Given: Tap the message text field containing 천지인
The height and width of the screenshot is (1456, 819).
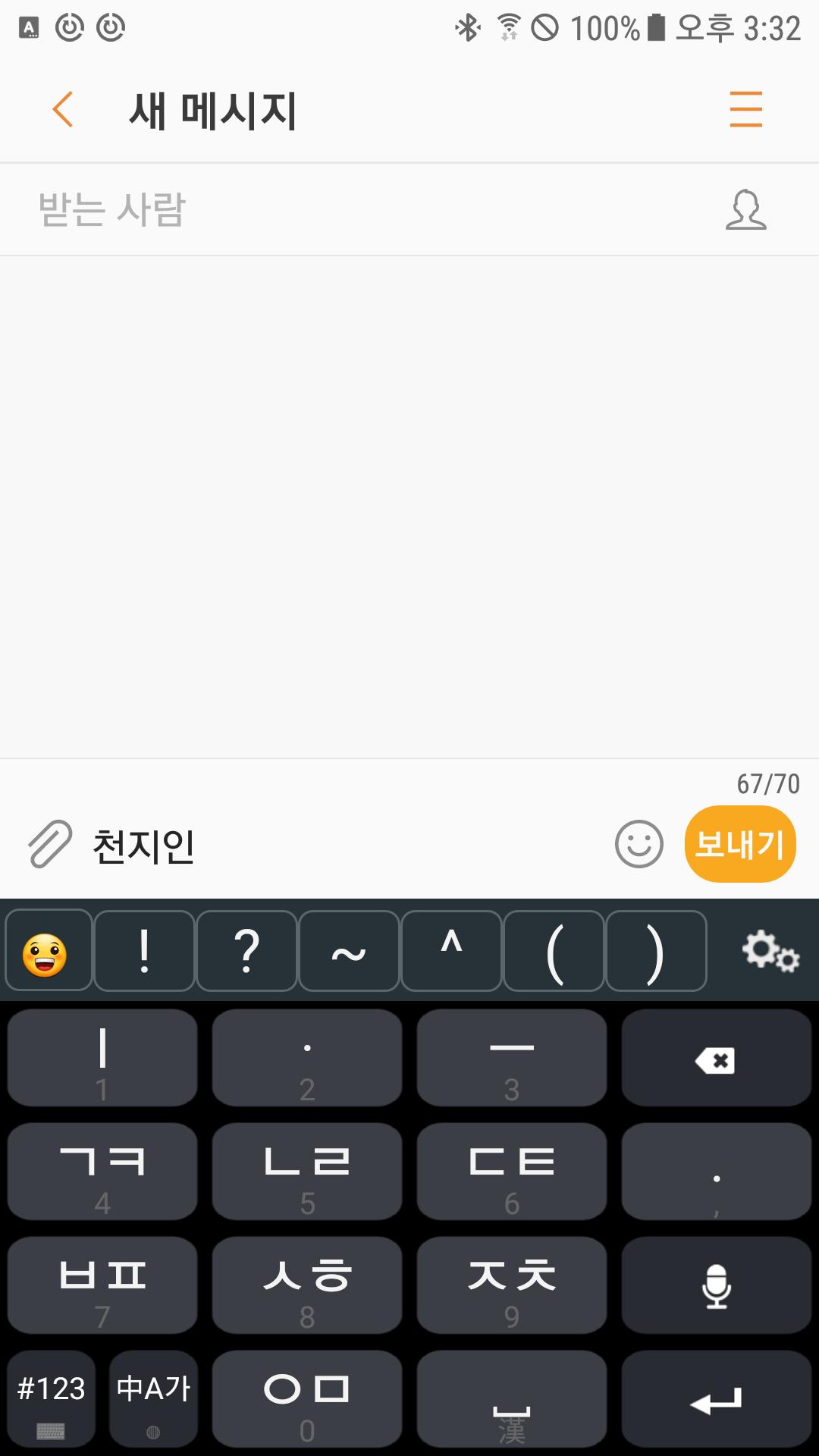Looking at the screenshot, I should click(x=341, y=846).
